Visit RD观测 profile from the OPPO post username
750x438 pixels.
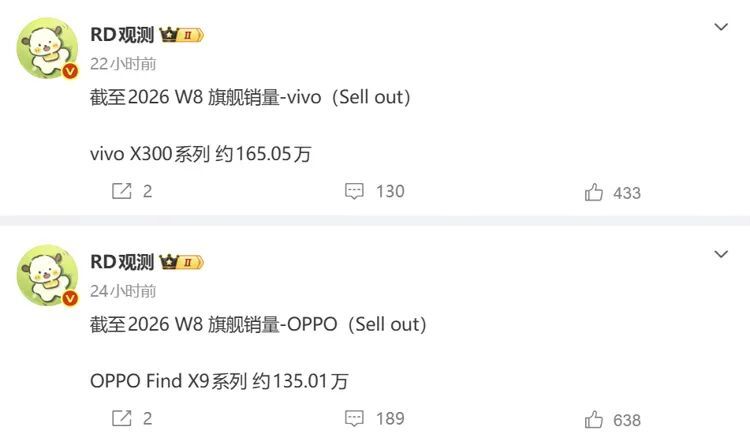pos(122,262)
